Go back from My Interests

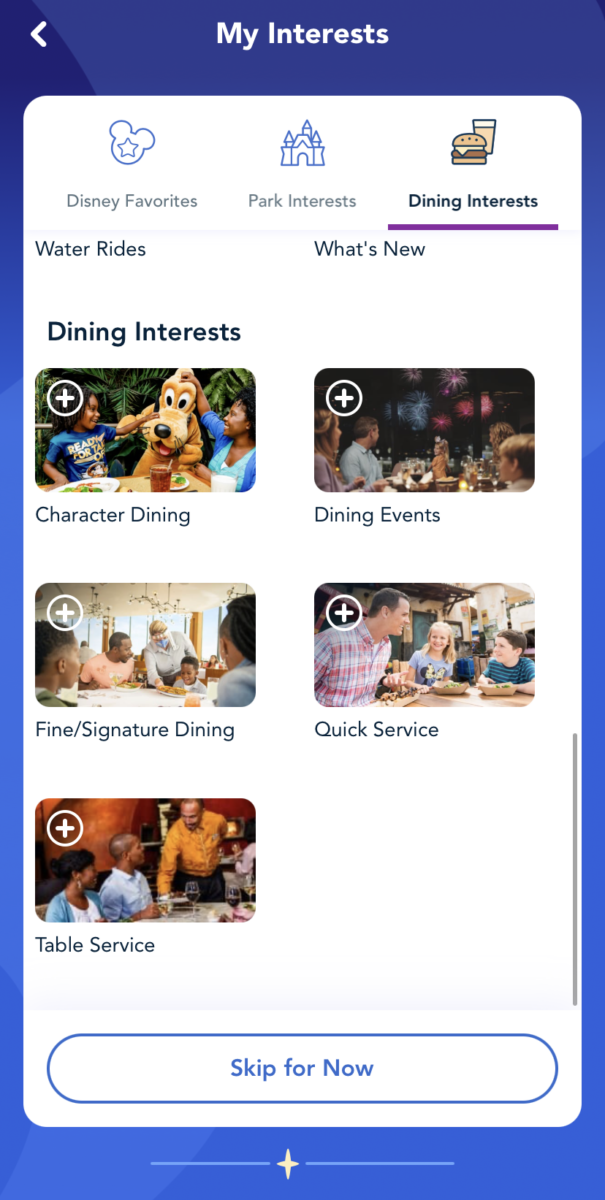click(x=38, y=35)
